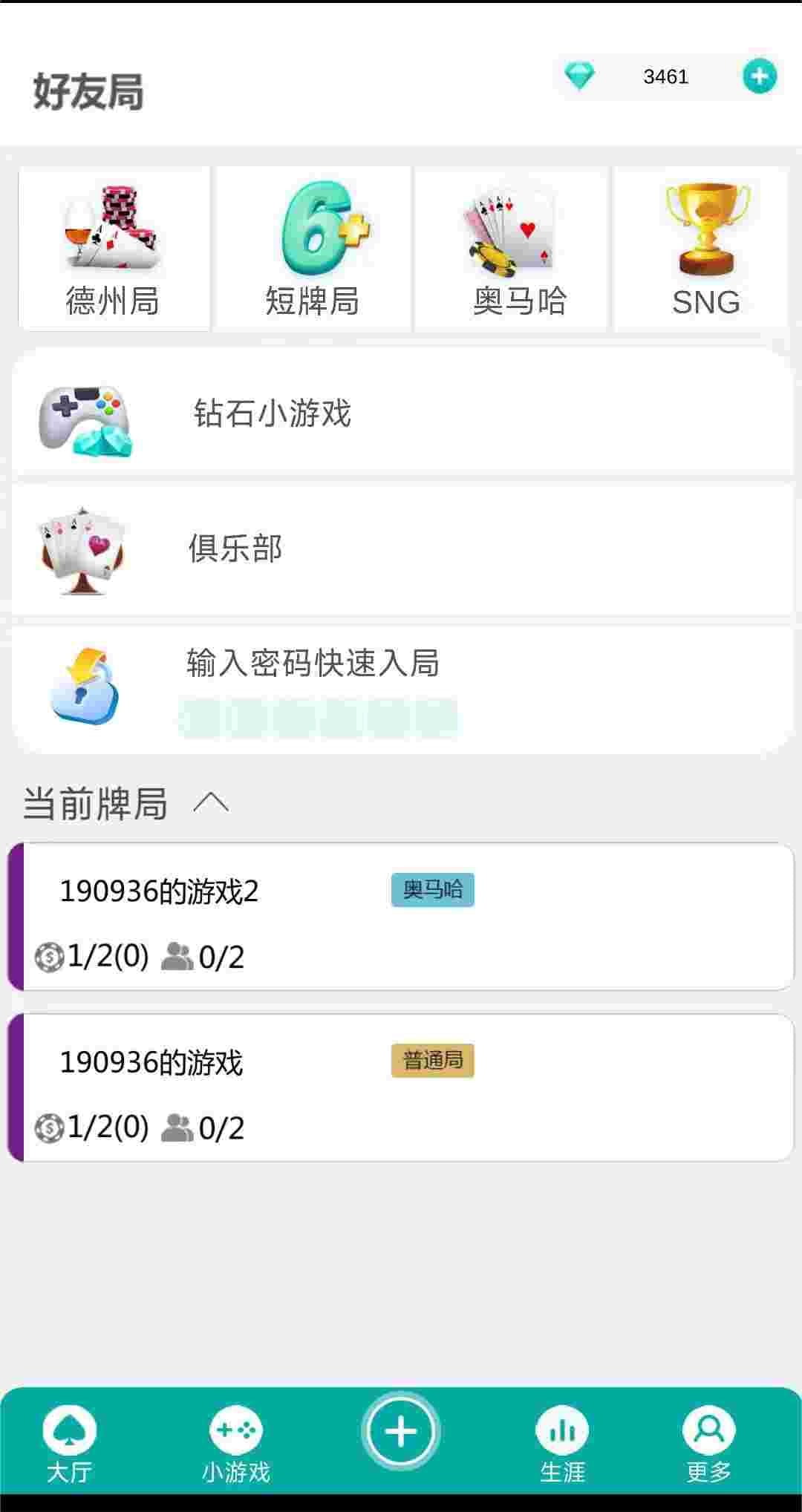
Task: Open the 190936的游戏 普通局 game card
Action: pyautogui.click(x=401, y=1087)
